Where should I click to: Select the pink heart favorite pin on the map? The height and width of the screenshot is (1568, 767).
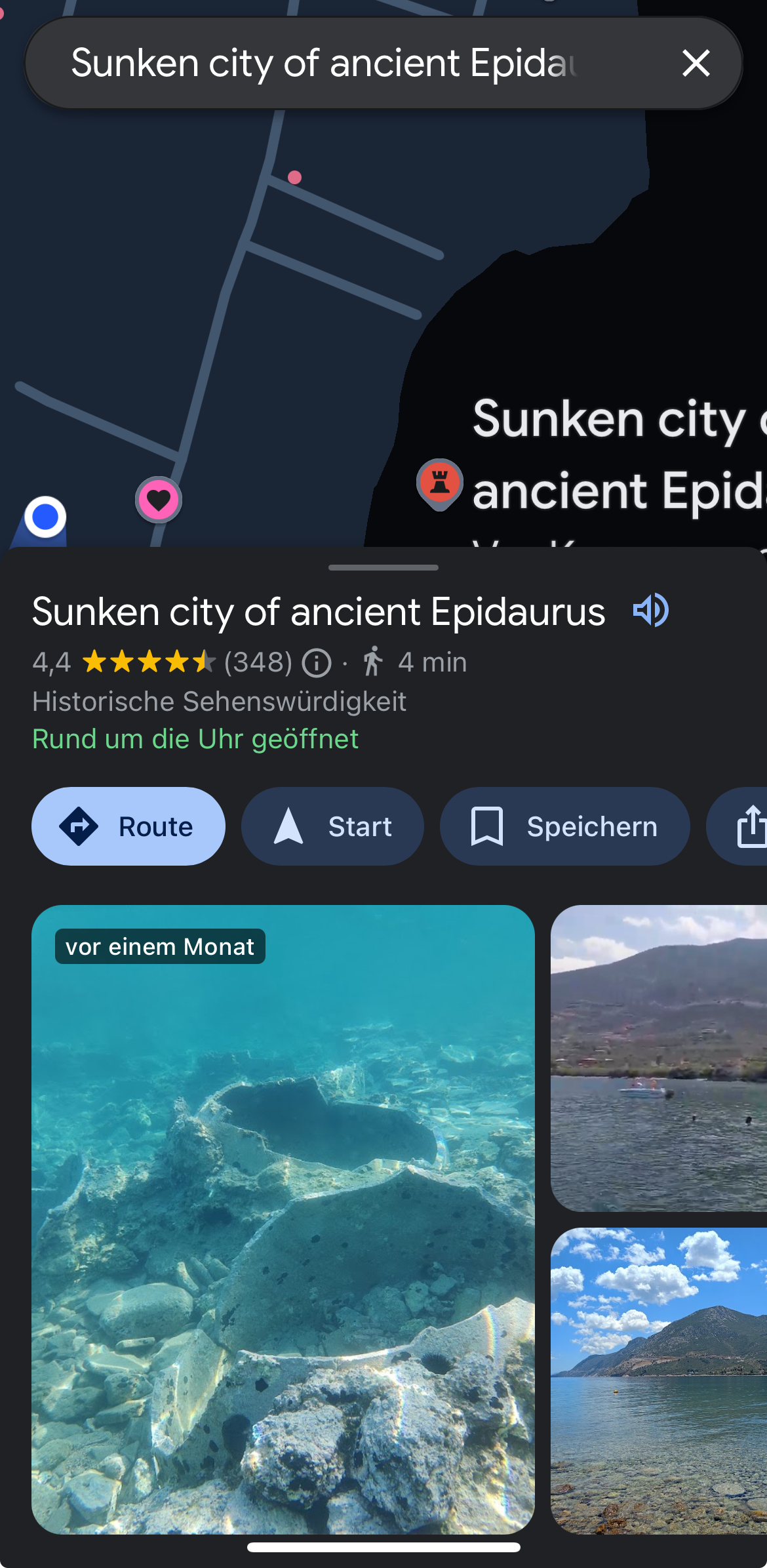[x=159, y=500]
